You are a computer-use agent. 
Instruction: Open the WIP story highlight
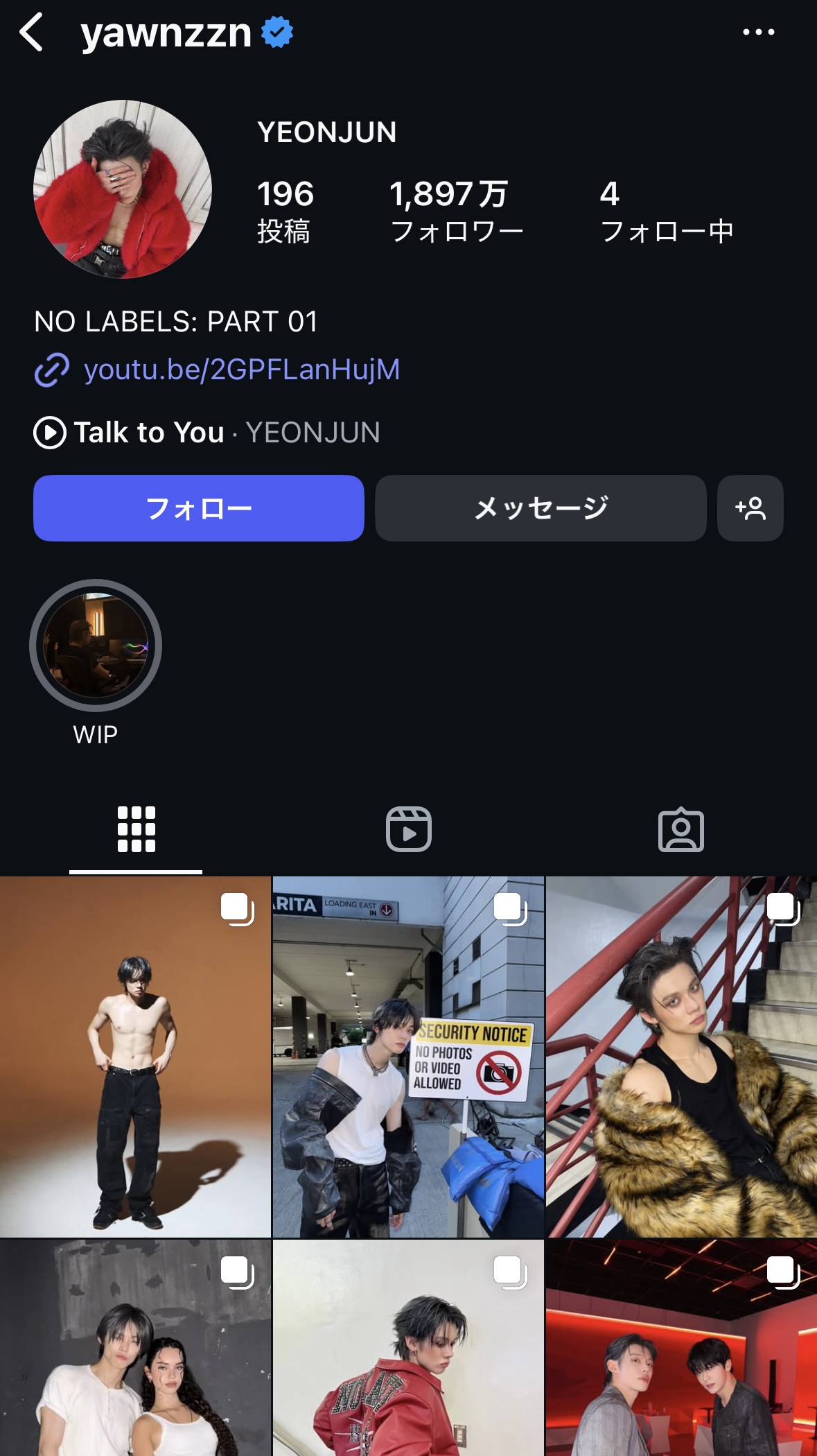click(96, 645)
